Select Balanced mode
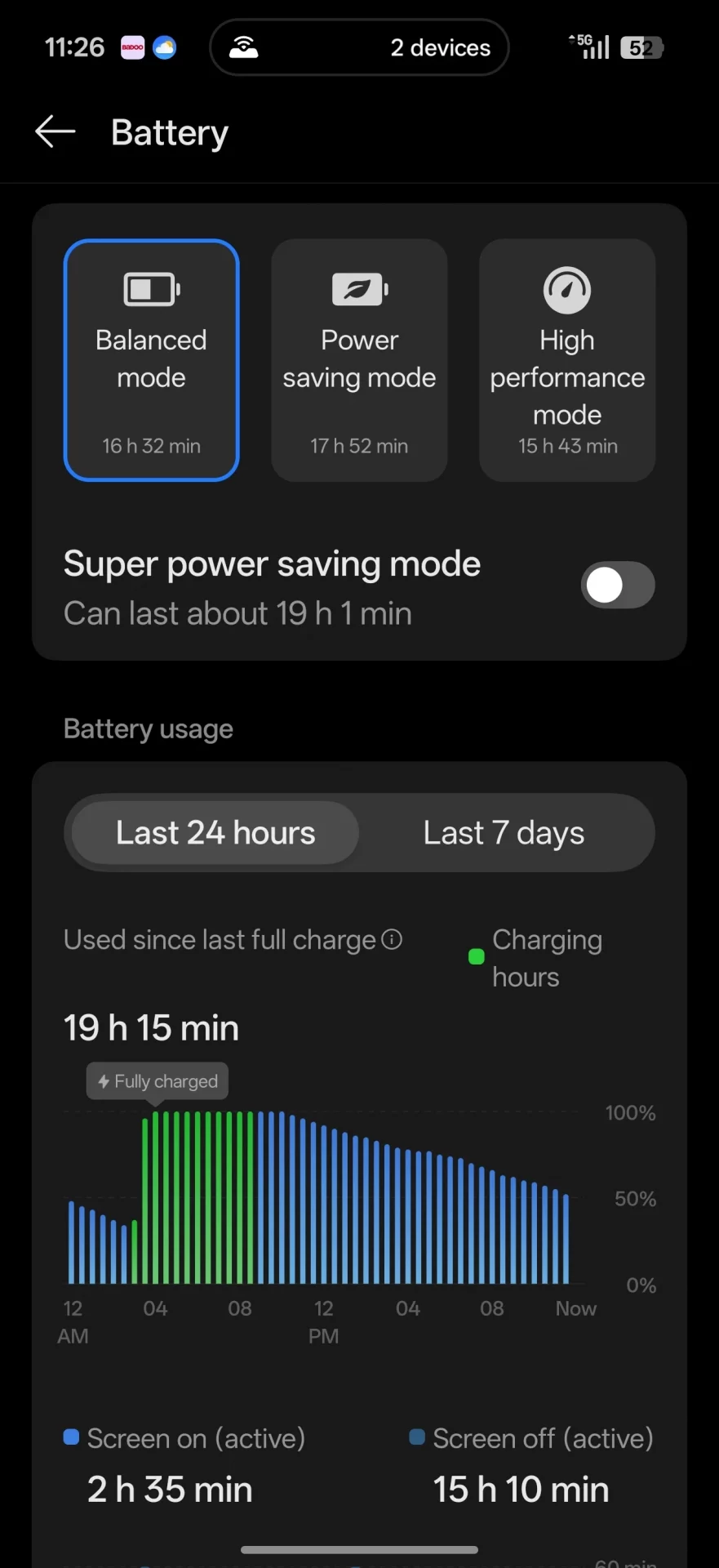 point(151,360)
